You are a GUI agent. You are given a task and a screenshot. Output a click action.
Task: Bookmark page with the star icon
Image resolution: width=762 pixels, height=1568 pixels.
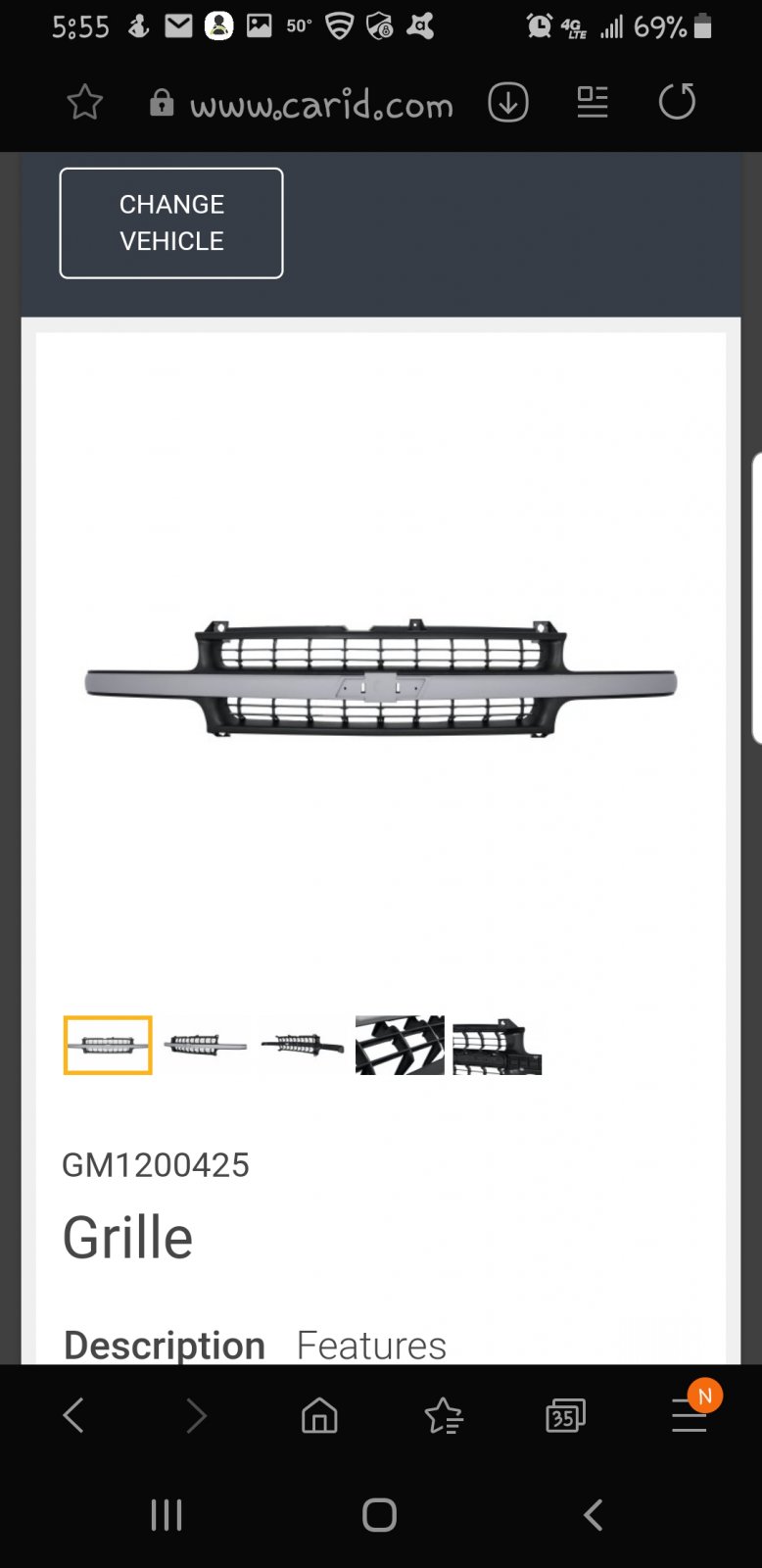click(85, 102)
